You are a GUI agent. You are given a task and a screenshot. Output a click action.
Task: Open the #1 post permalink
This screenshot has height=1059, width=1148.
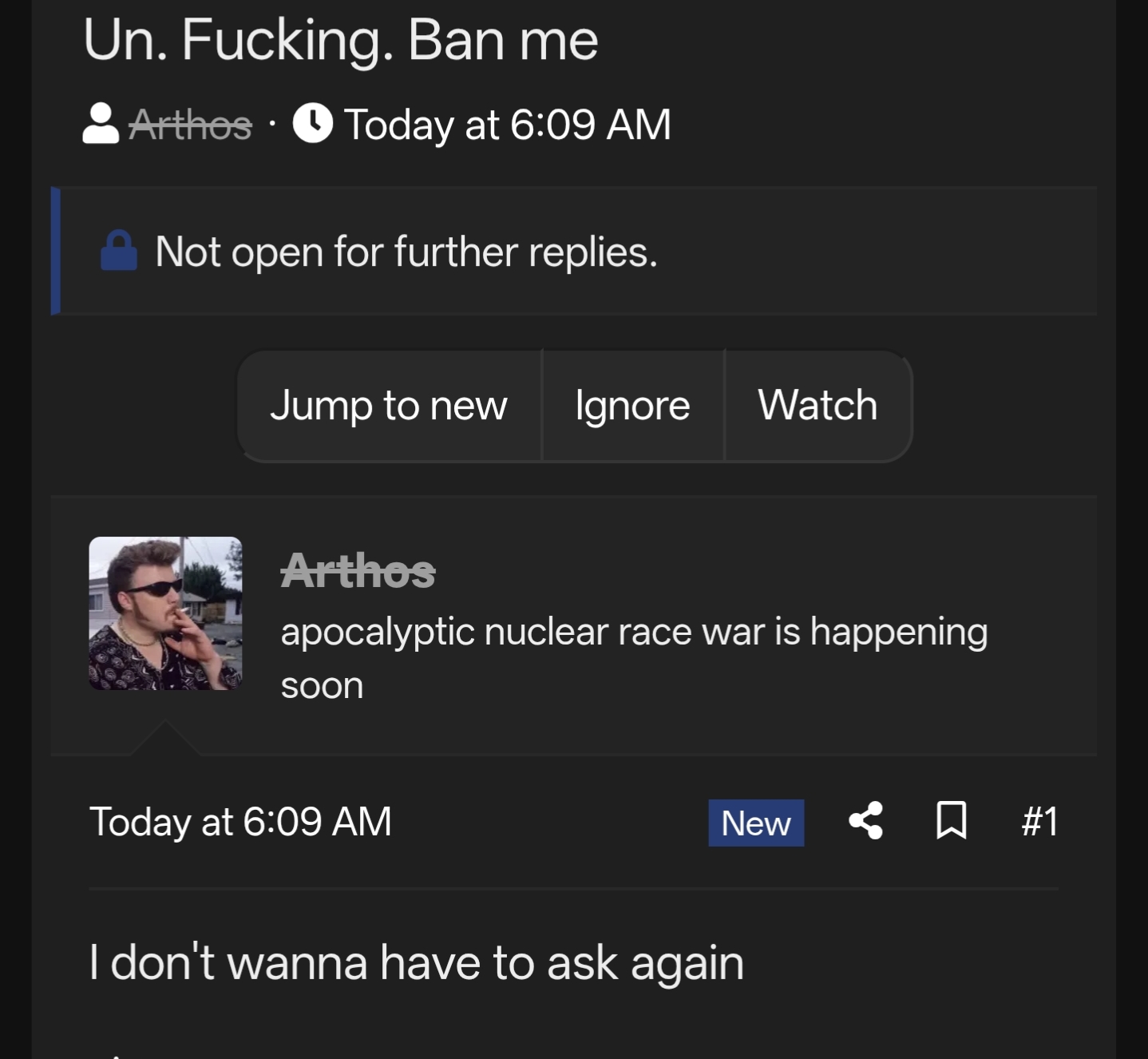1039,821
